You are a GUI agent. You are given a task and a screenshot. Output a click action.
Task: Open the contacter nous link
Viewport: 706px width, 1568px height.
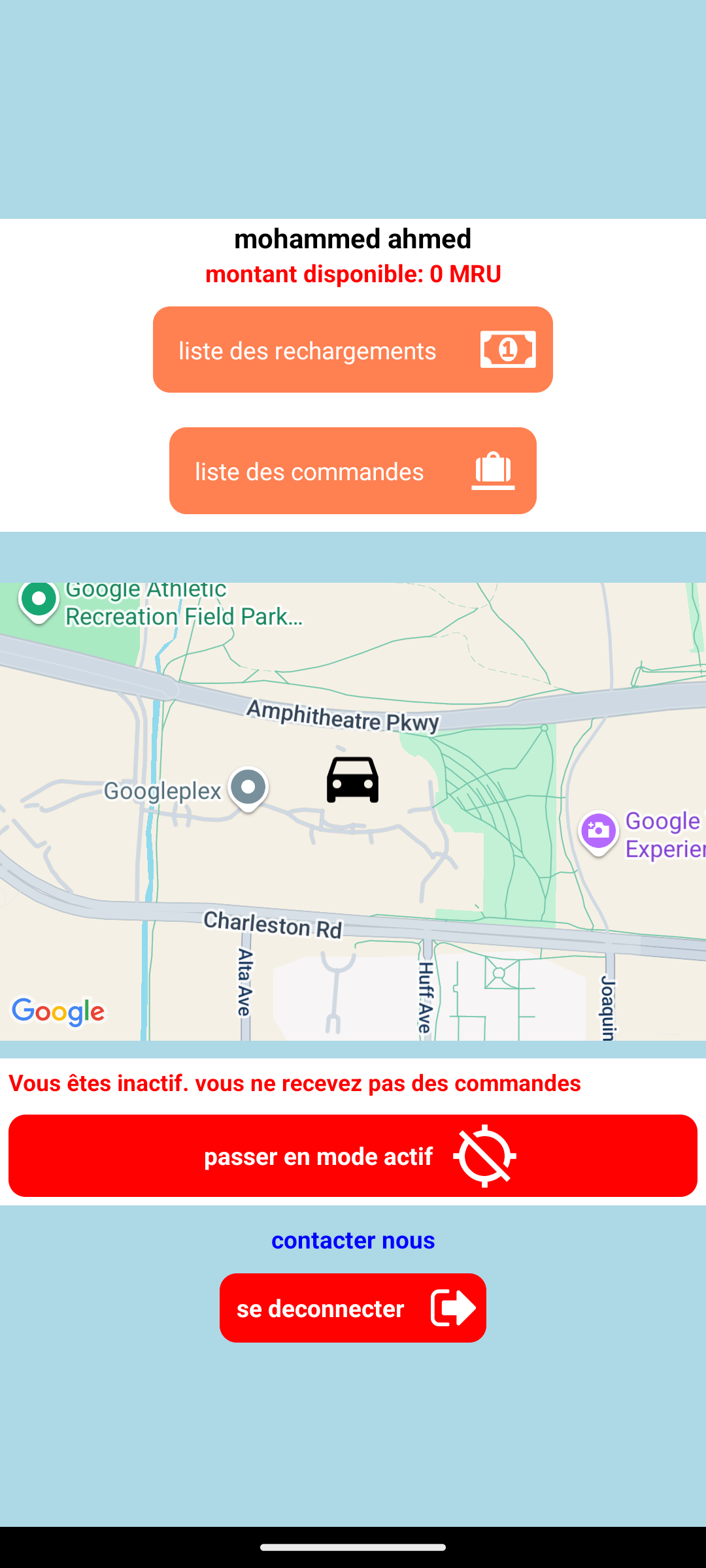tap(353, 1240)
